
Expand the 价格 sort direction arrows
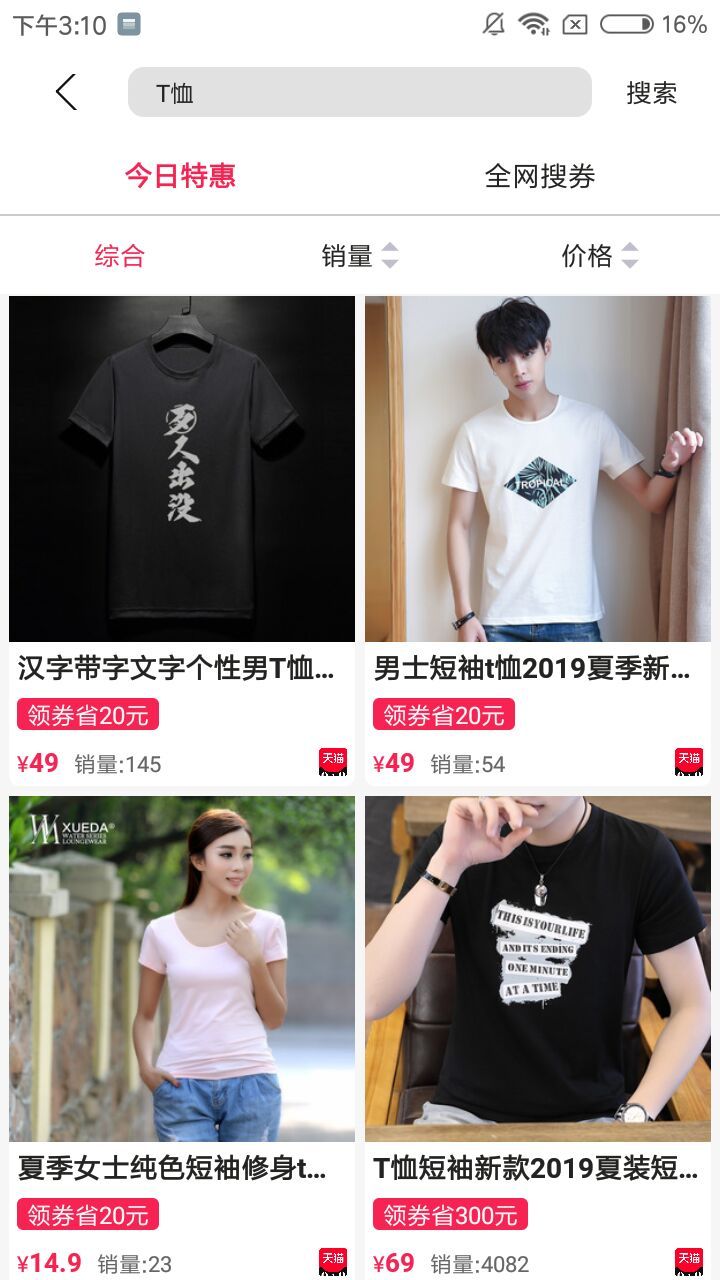click(x=630, y=256)
